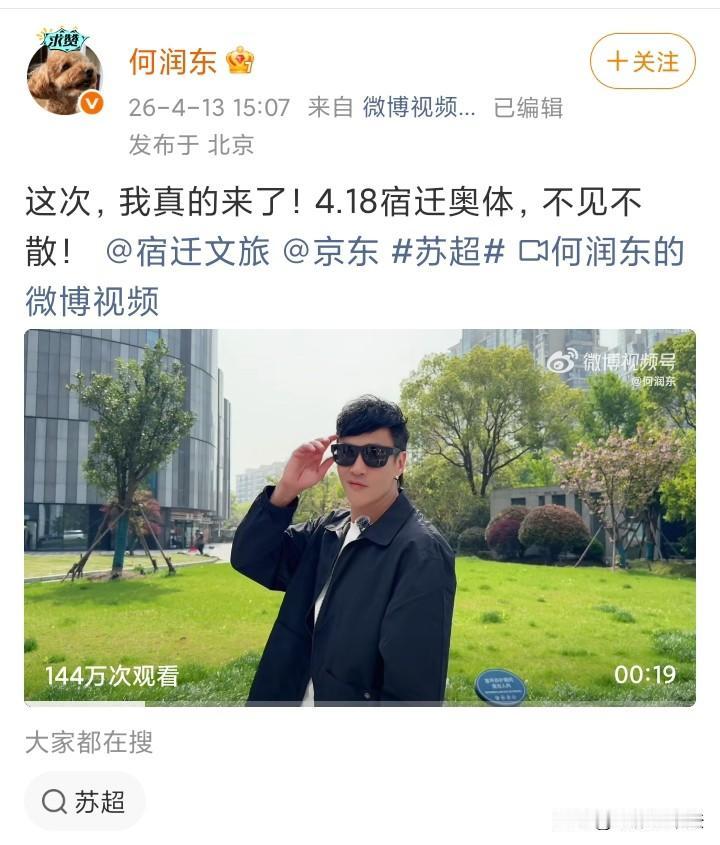This screenshot has height=845, width=720.
Task: Select the 苏超 trending search entry
Action: tap(80, 801)
